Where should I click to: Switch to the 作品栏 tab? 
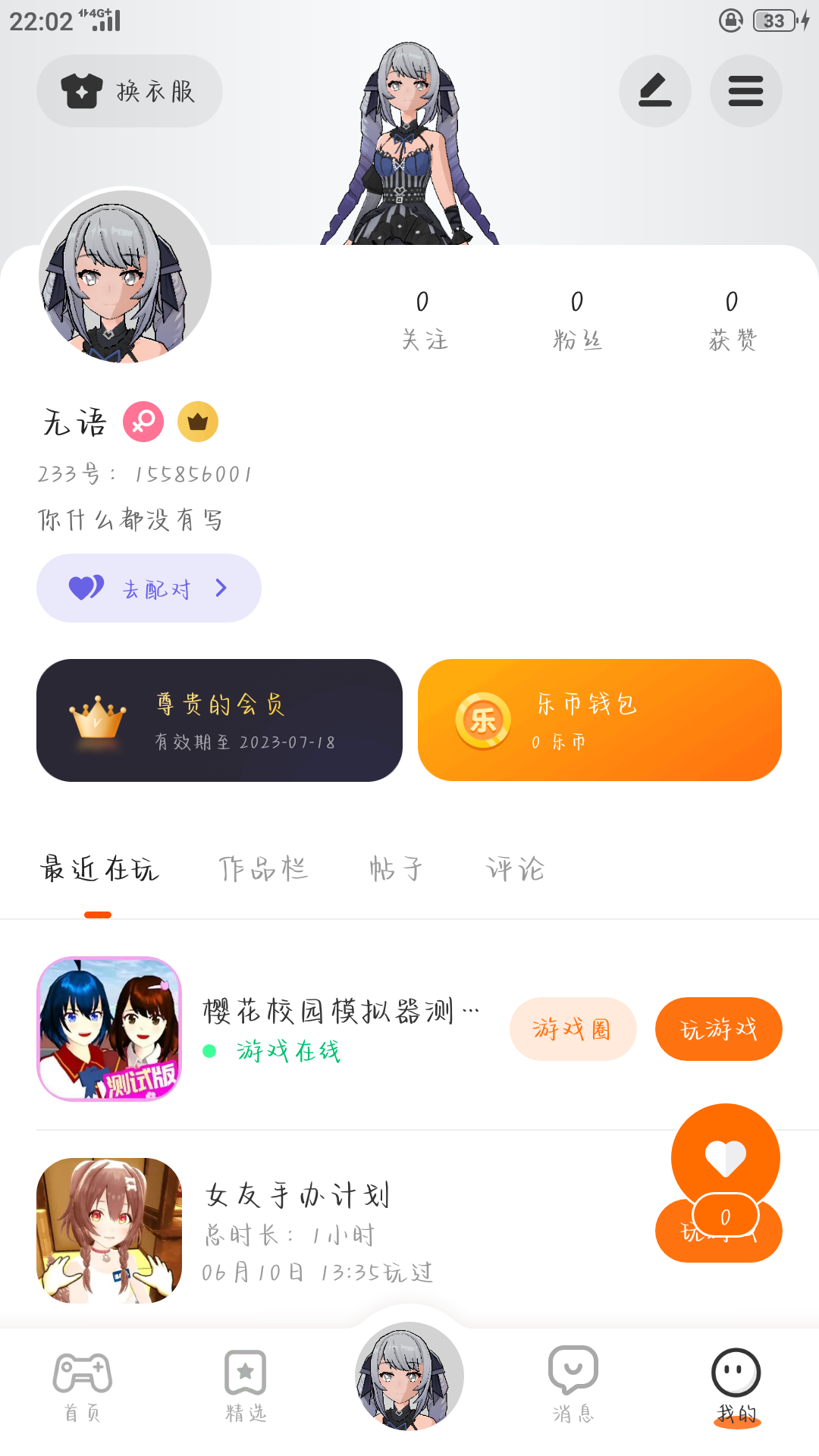(263, 869)
